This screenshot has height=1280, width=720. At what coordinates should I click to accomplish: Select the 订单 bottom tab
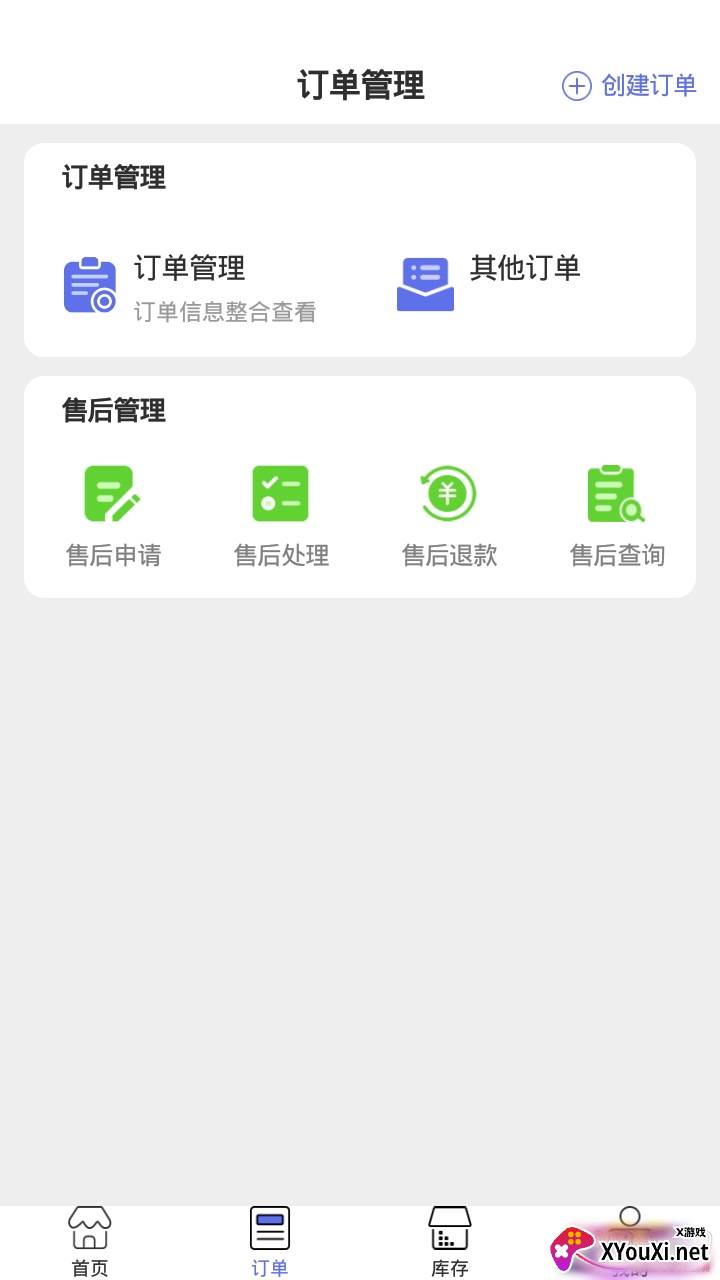point(270,1242)
